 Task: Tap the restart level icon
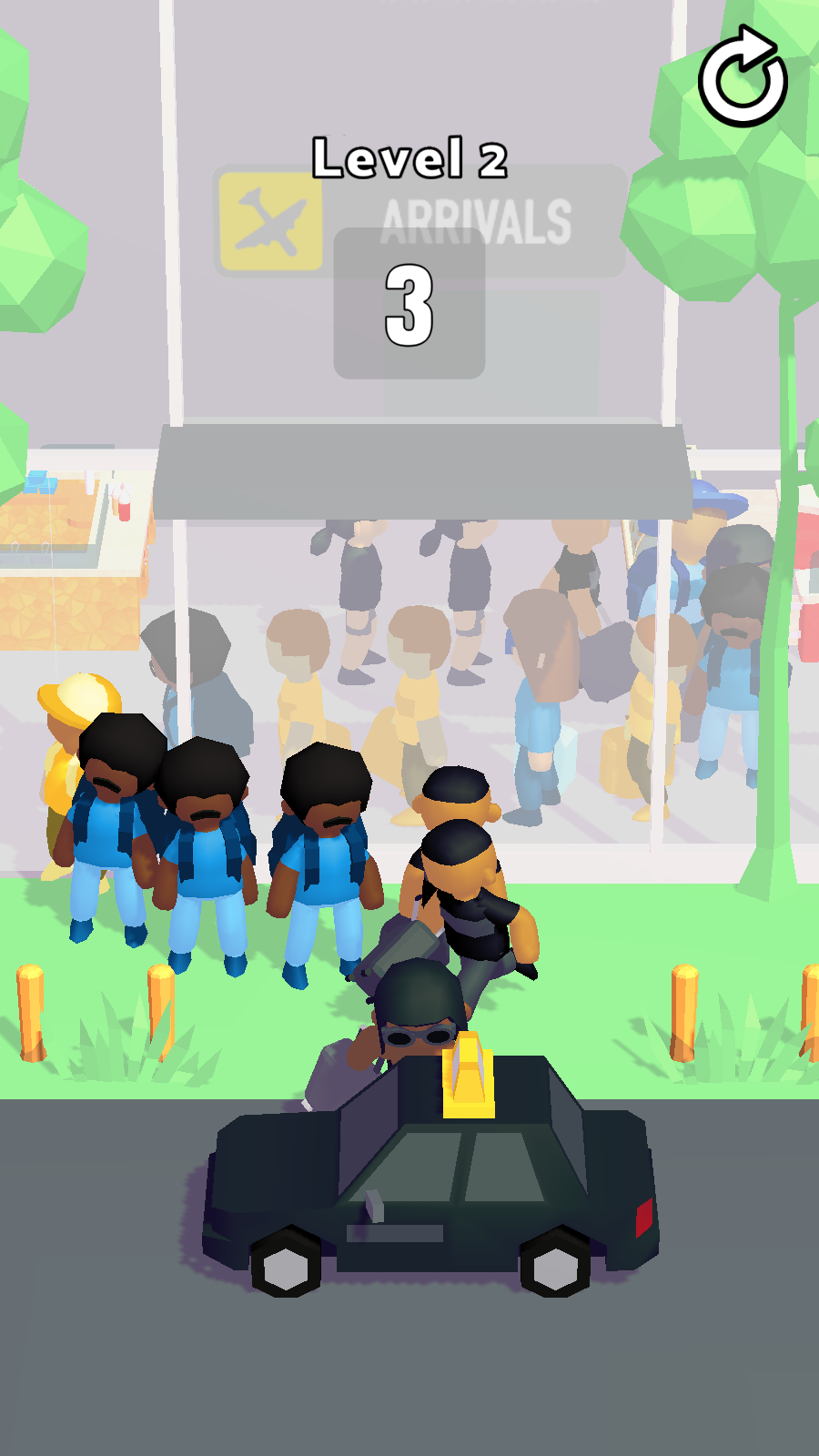click(743, 76)
